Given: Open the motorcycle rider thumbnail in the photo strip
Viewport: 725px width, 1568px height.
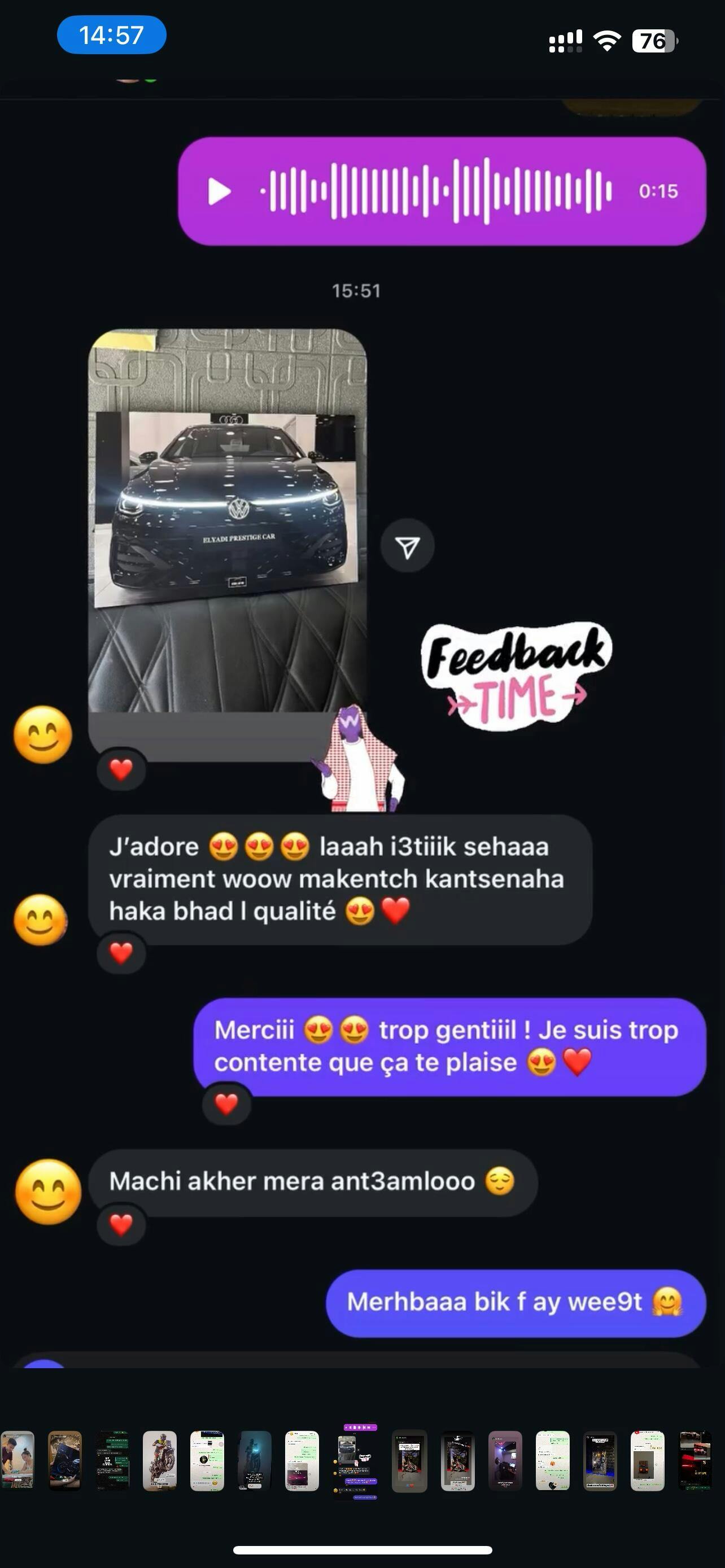Looking at the screenshot, I should coord(159,1460).
